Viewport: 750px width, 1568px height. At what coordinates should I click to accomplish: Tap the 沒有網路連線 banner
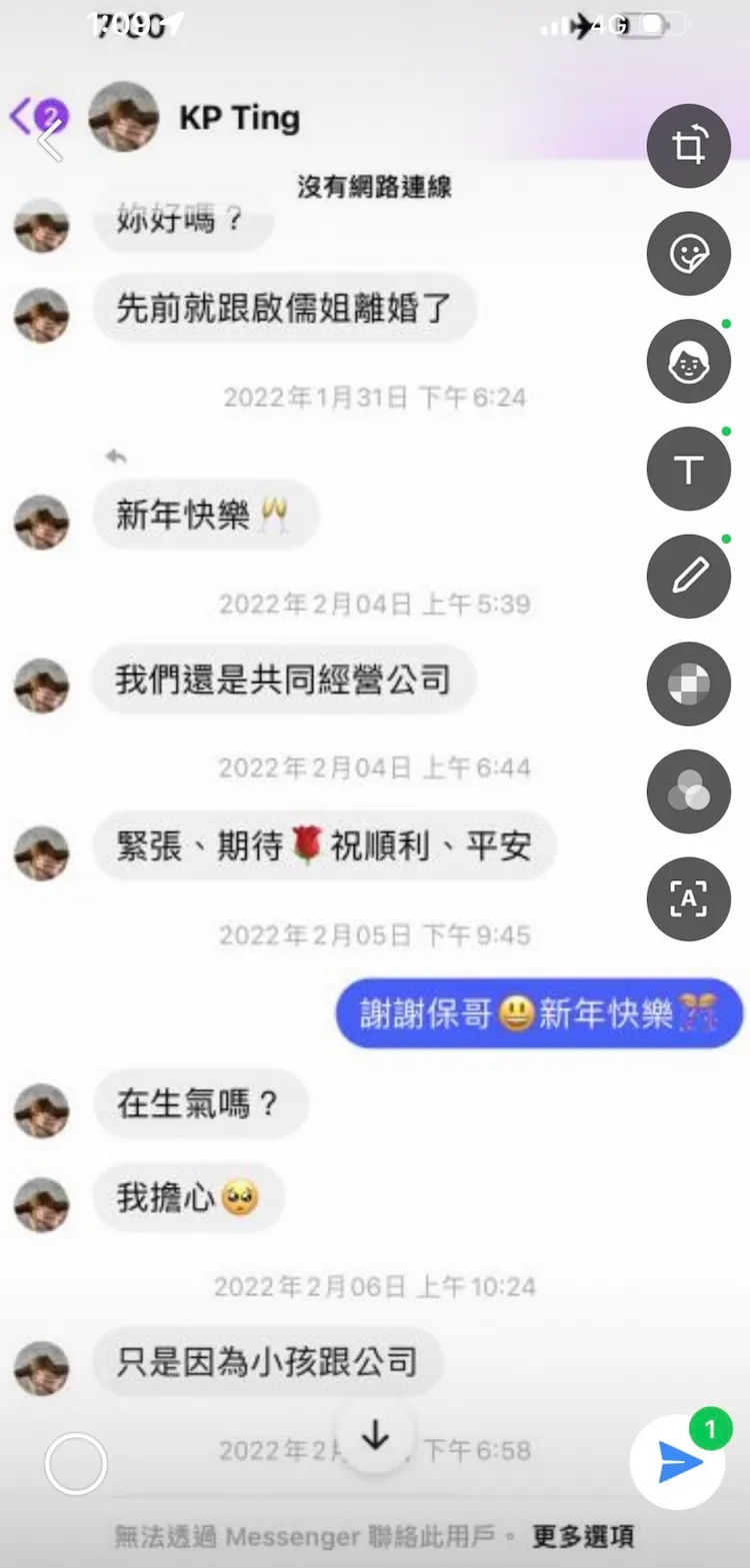(375, 188)
